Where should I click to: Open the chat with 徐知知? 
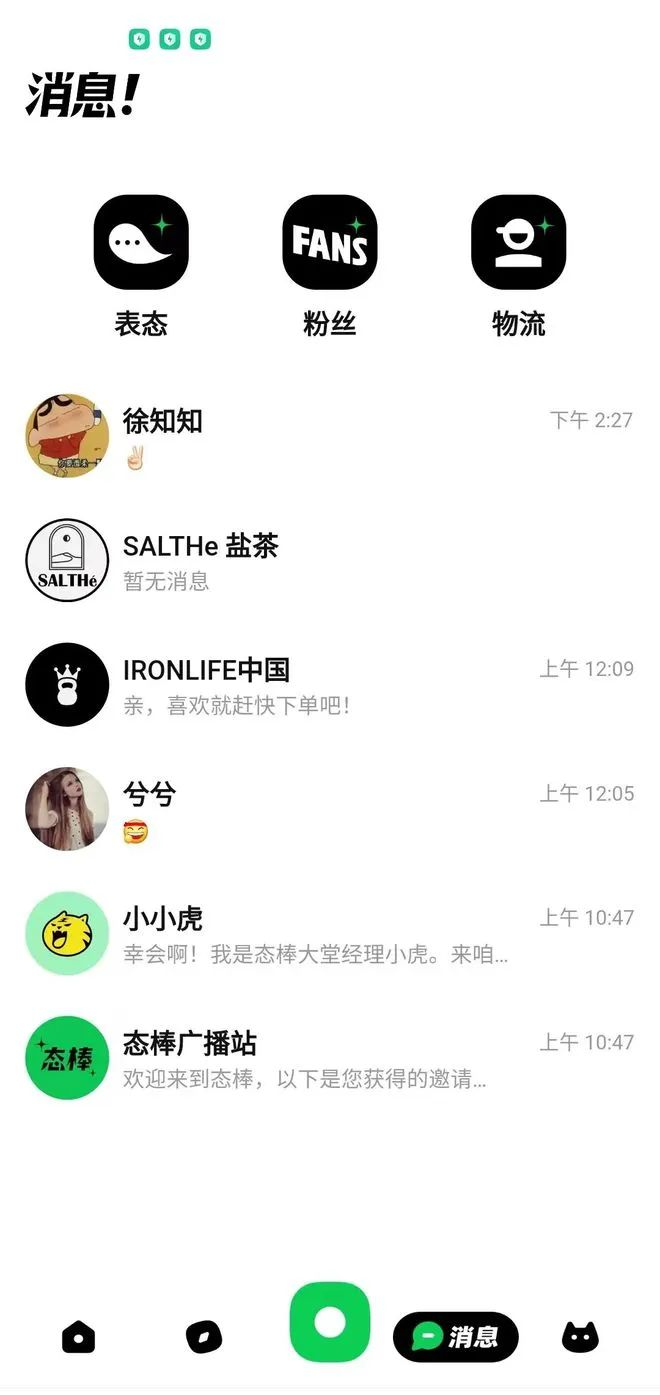[x=330, y=436]
